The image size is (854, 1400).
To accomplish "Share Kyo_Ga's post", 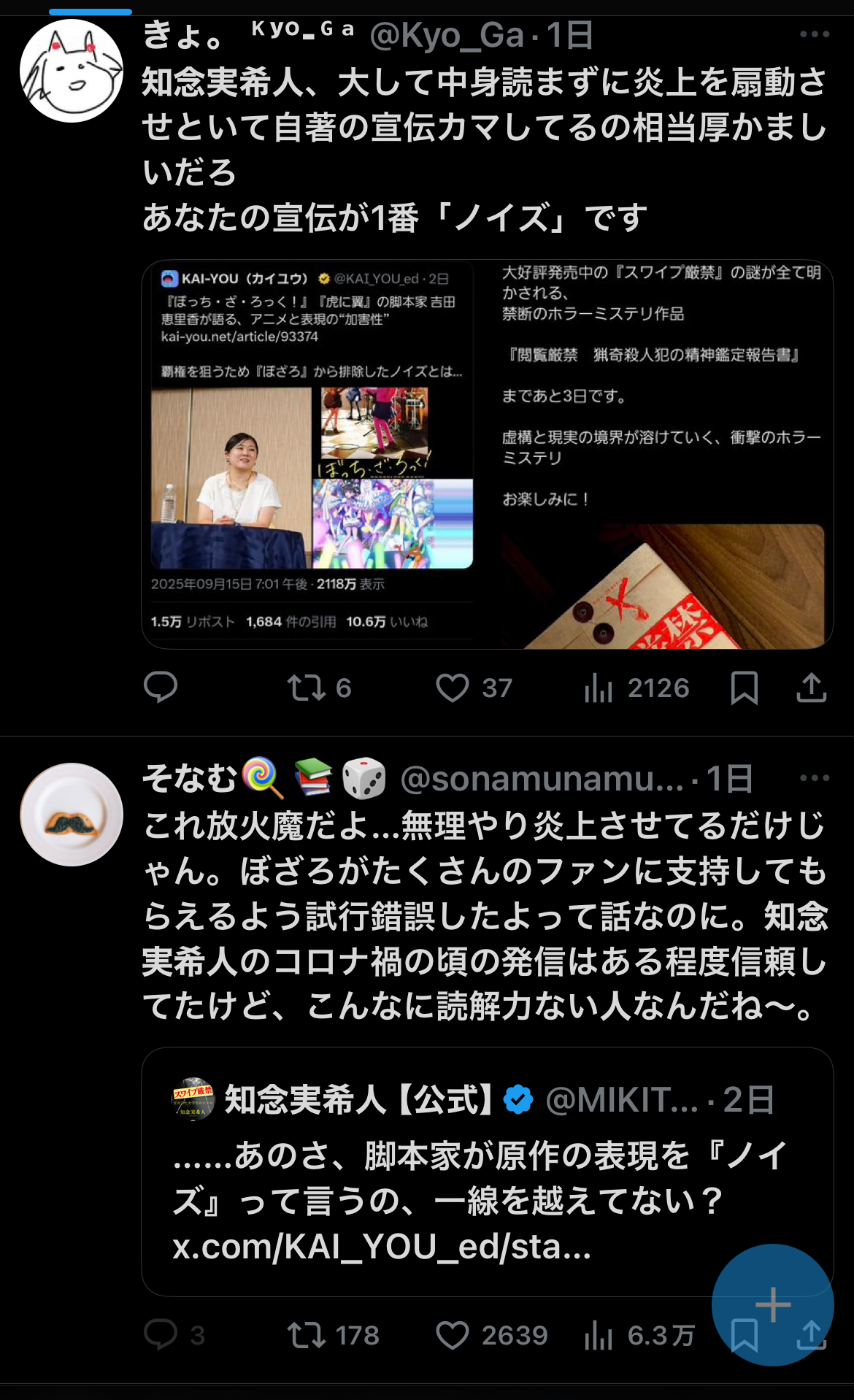I will point(811,688).
